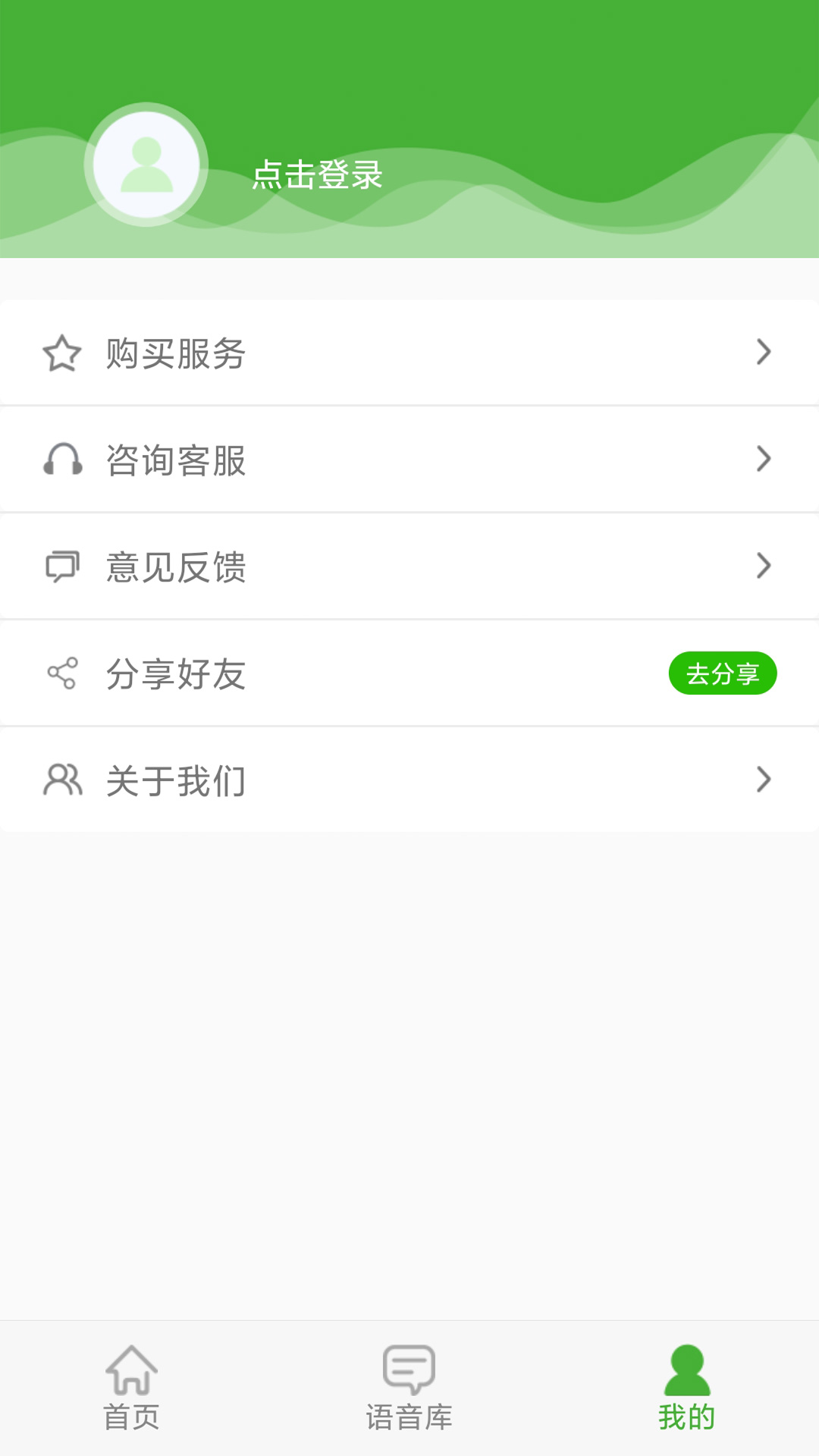
Task: Switch to the 首页 home tab
Action: [x=131, y=1388]
